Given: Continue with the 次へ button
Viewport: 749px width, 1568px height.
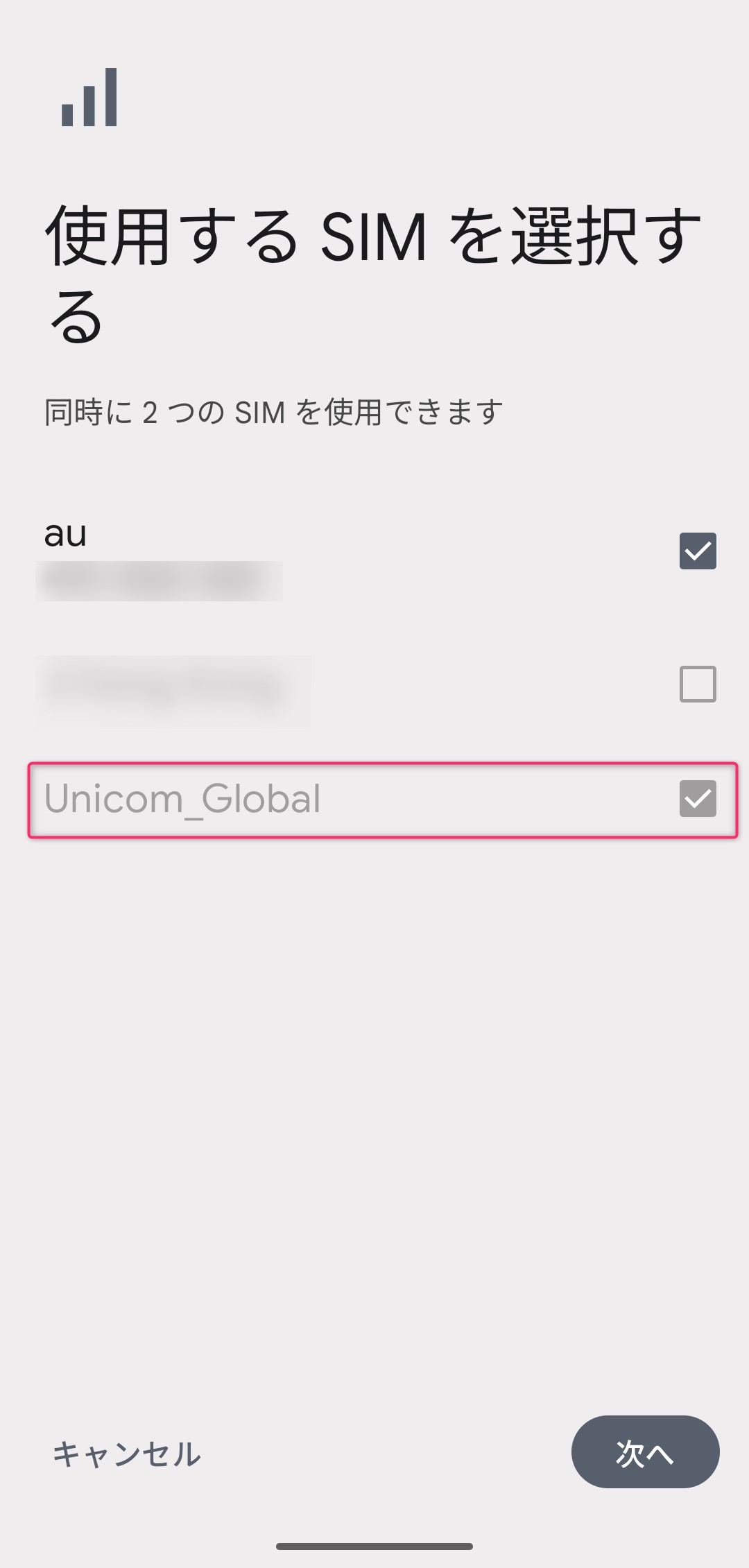Looking at the screenshot, I should coord(645,1451).
